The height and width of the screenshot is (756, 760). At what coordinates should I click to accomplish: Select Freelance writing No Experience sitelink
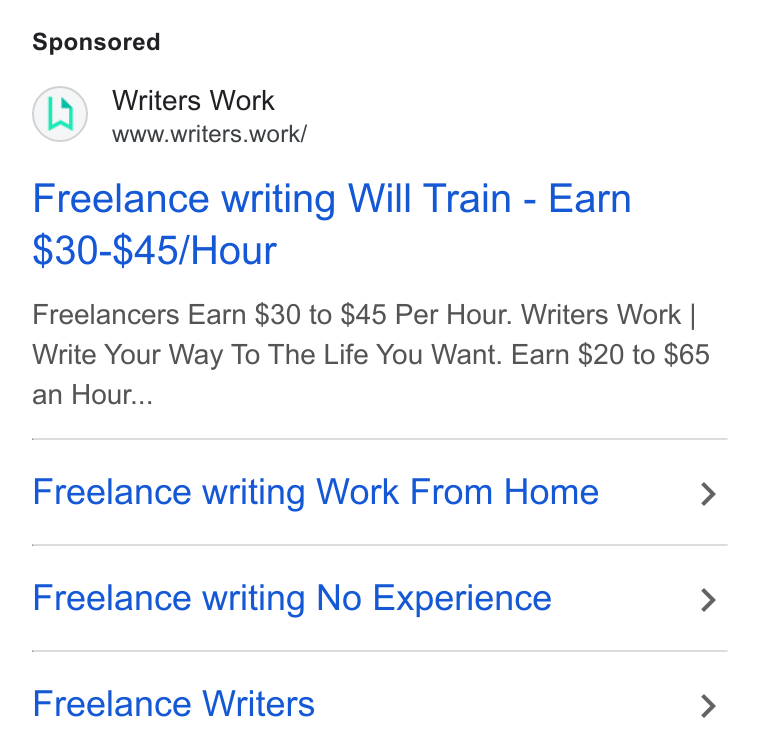[x=380, y=598]
